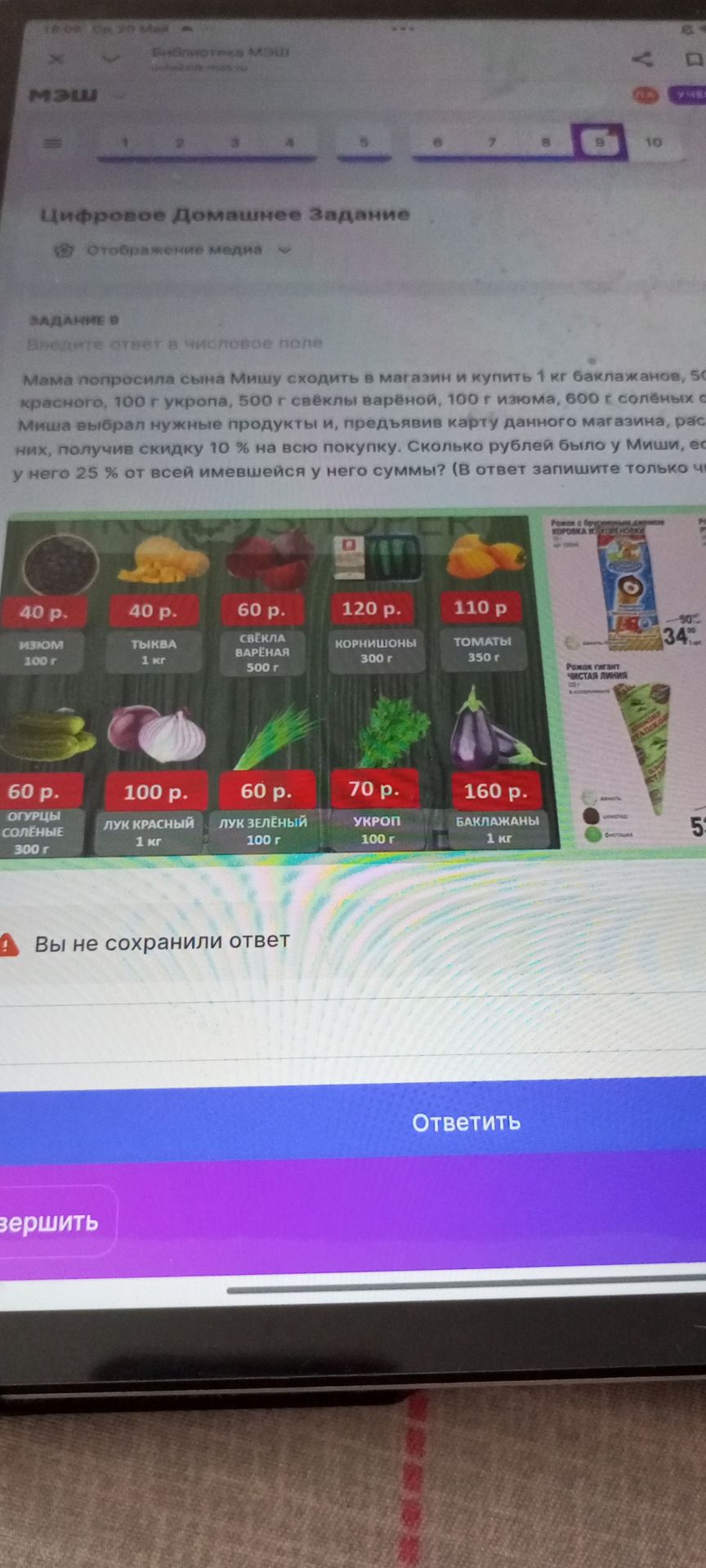Tap the numeric answer input field
The width and height of the screenshot is (706, 1568).
pyautogui.click(x=353, y=1027)
